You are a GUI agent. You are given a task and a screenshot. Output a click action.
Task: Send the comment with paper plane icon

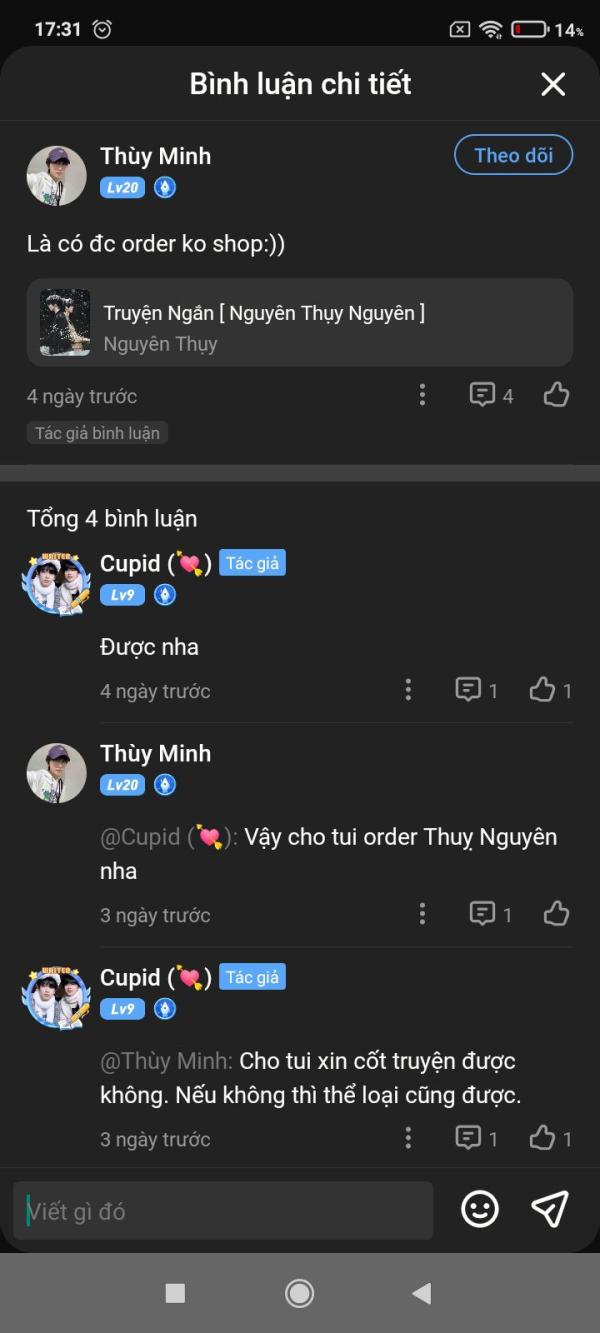pyautogui.click(x=550, y=1209)
